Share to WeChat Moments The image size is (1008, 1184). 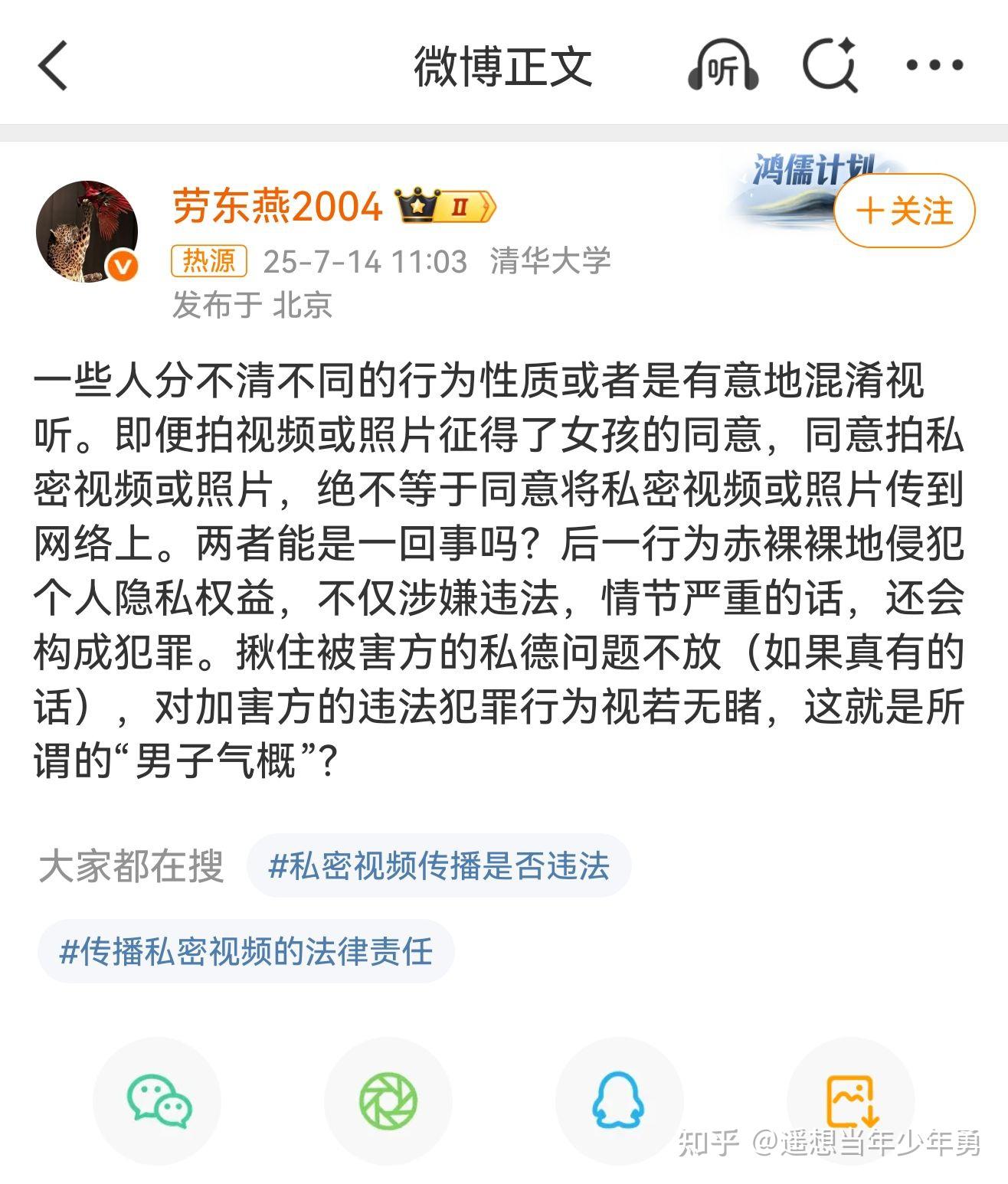click(388, 1101)
